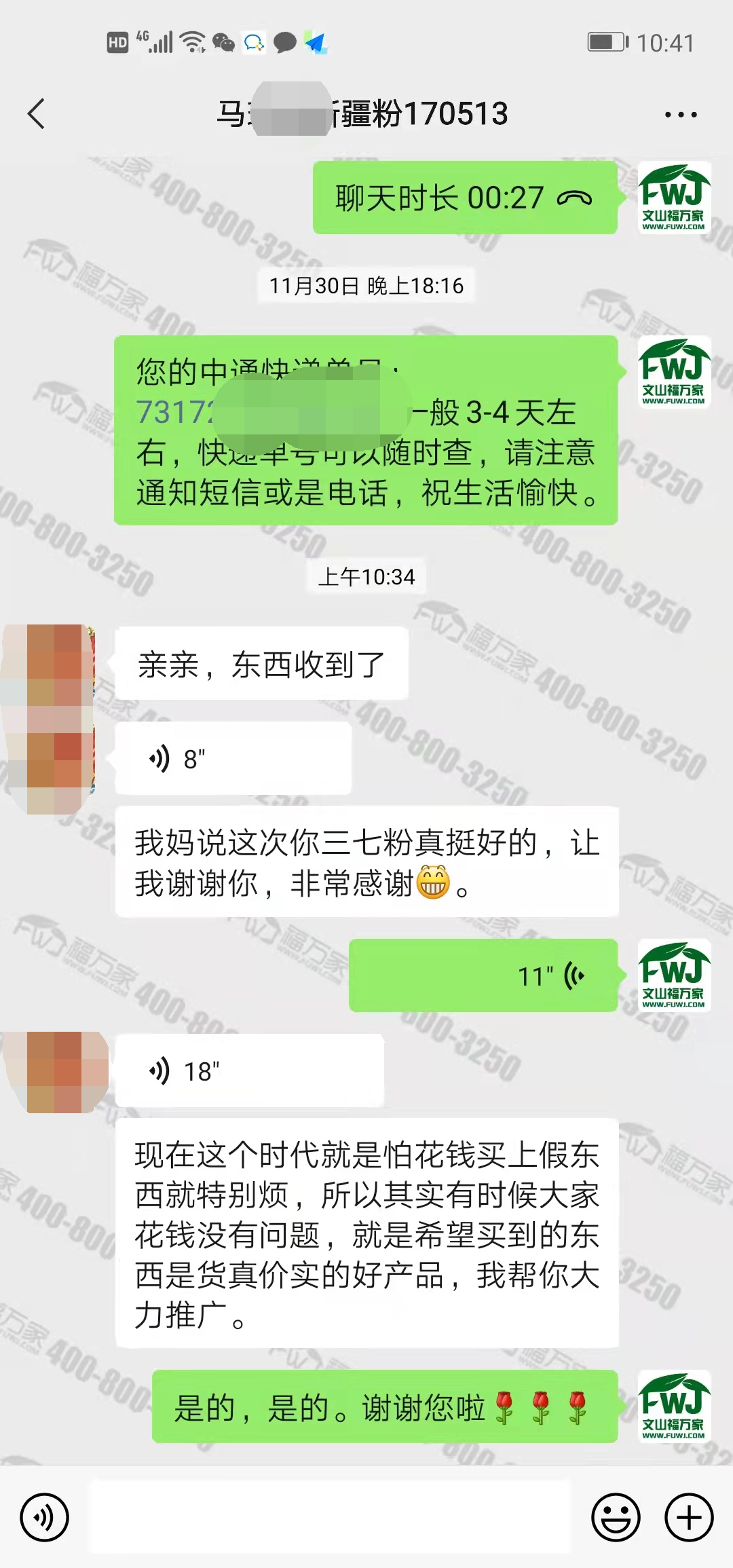The height and width of the screenshot is (1568, 733).
Task: Open the express tracking number link
Action: 174,413
